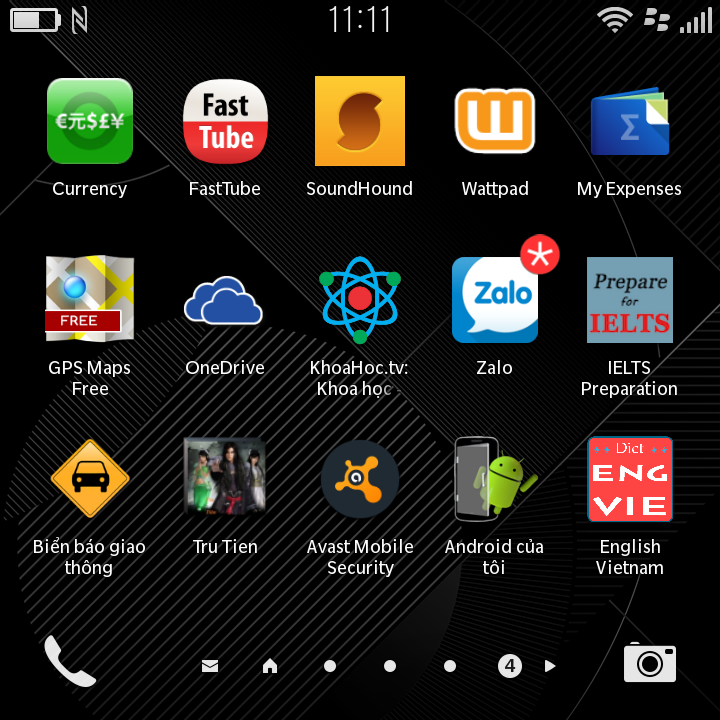Open Avast Mobile Security
This screenshot has width=720, height=720.
[x=360, y=479]
